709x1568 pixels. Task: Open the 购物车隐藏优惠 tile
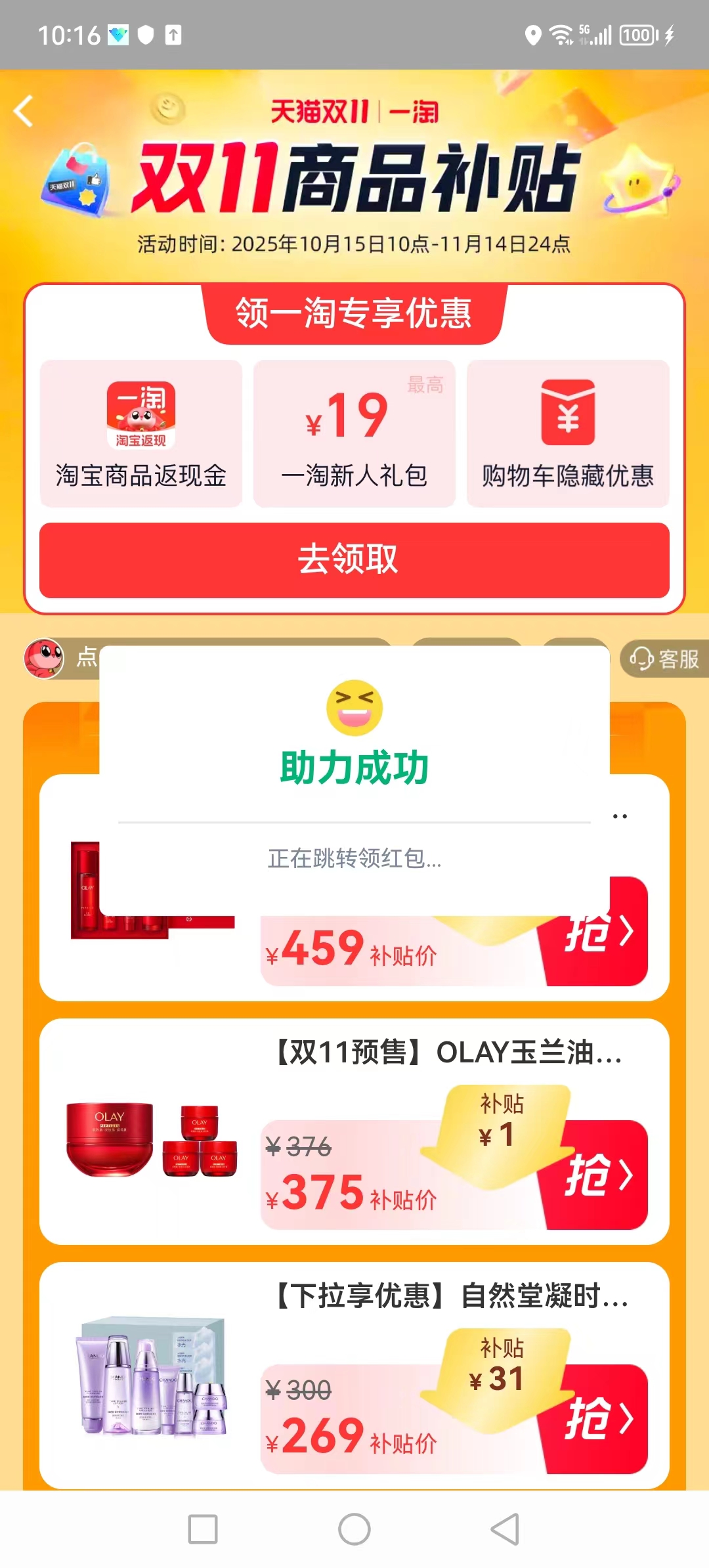coord(568,433)
